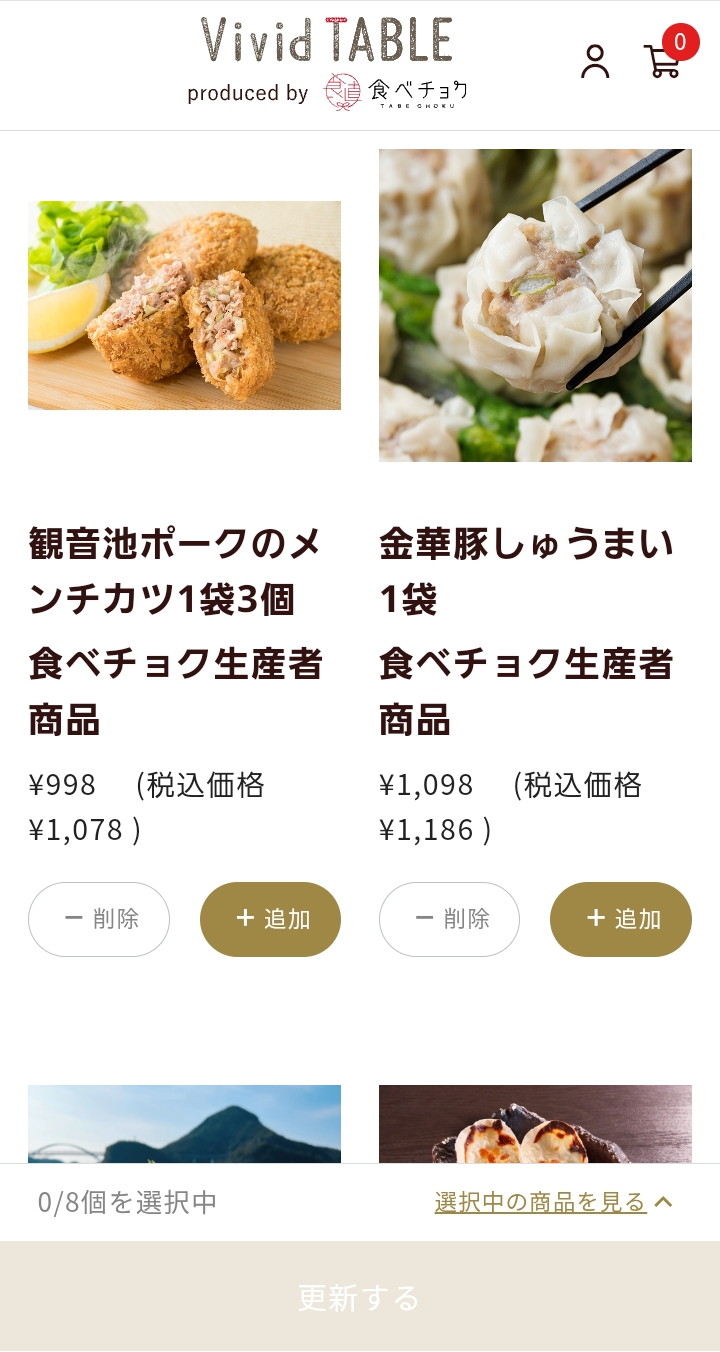720x1352 pixels.
Task: Click the 選択中の商品を見る link
Action: (x=540, y=1203)
